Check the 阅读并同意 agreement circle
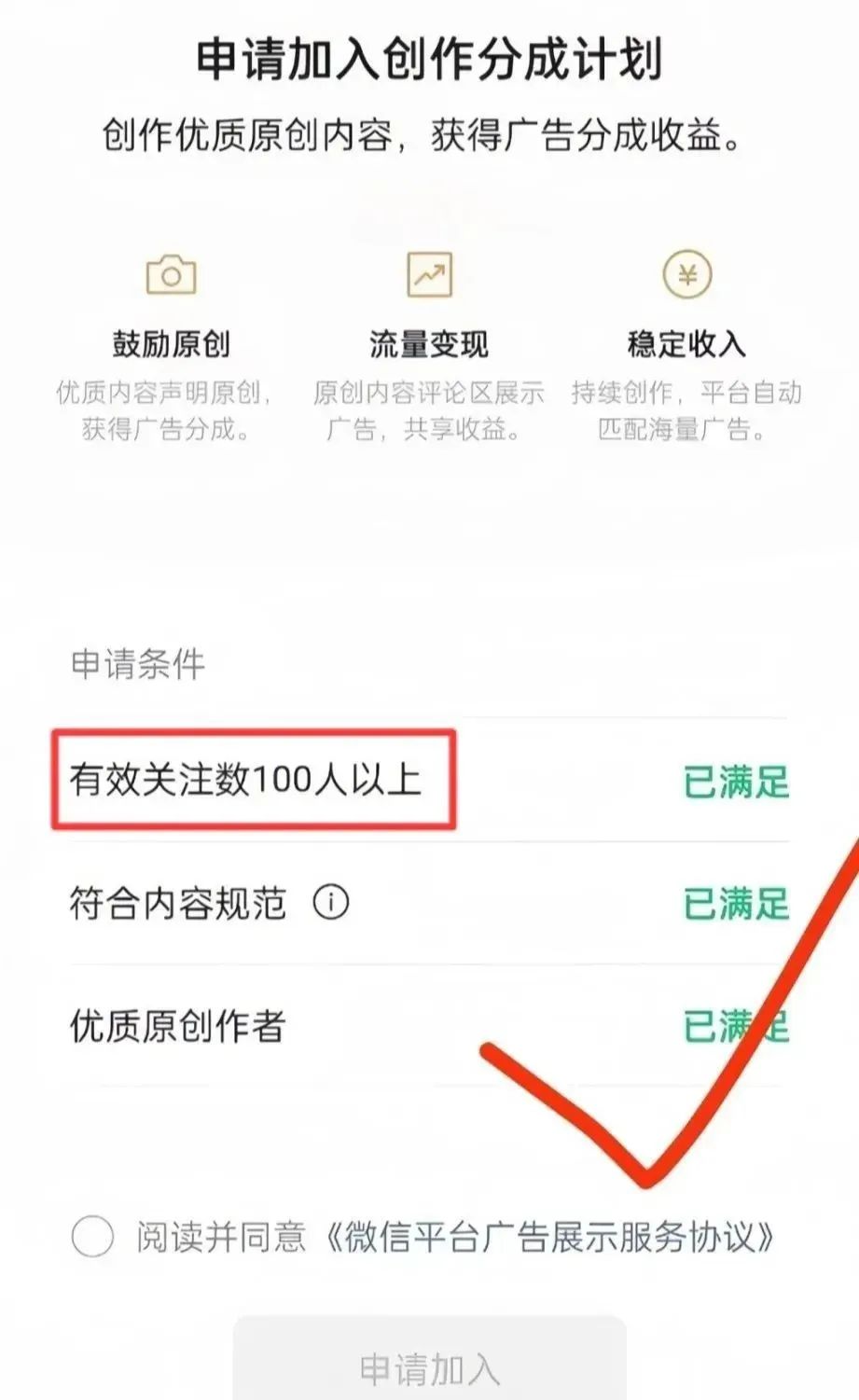Viewport: 859px width, 1400px height. 92,1237
